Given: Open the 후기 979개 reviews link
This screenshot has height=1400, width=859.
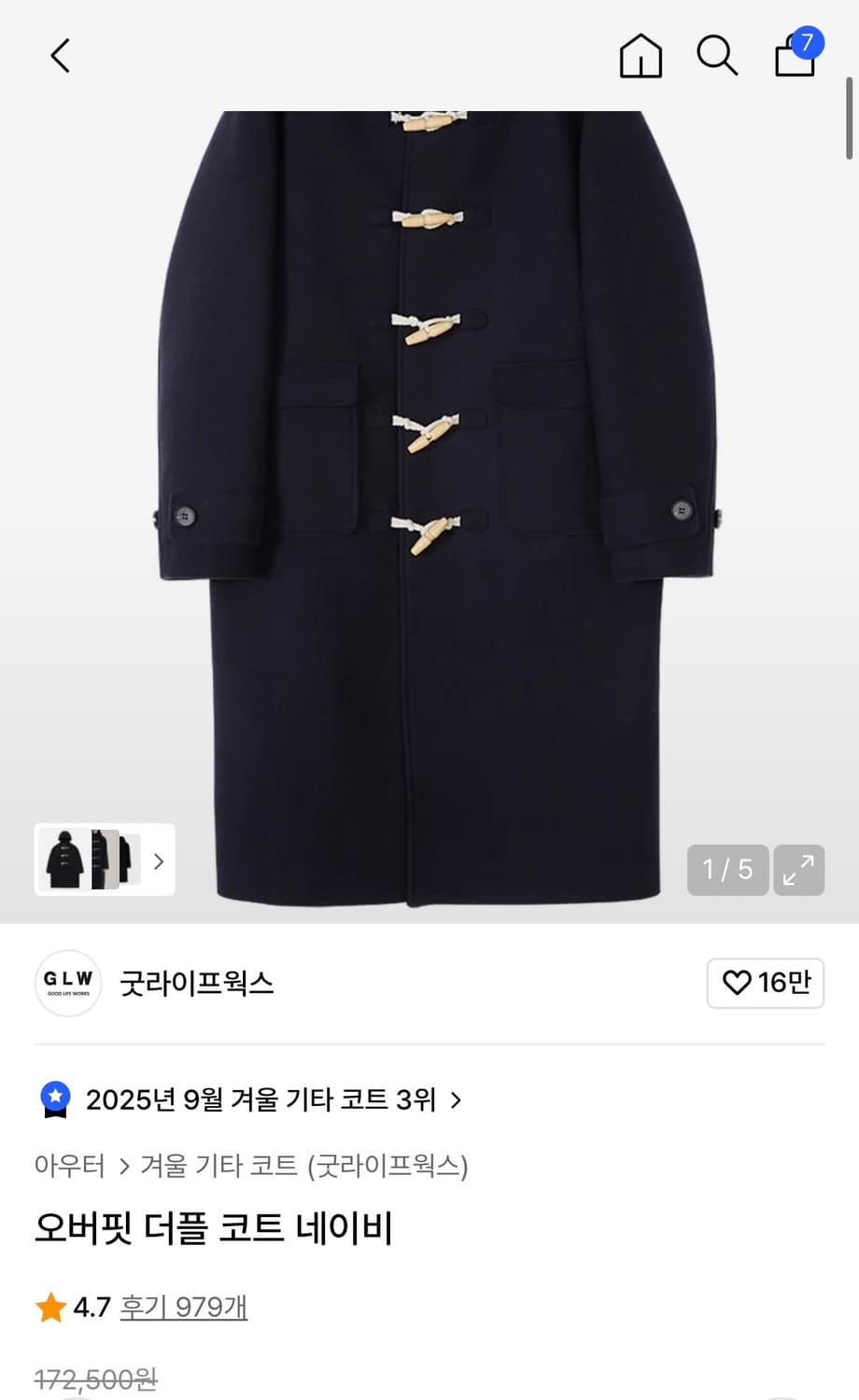Looking at the screenshot, I should (x=182, y=1307).
